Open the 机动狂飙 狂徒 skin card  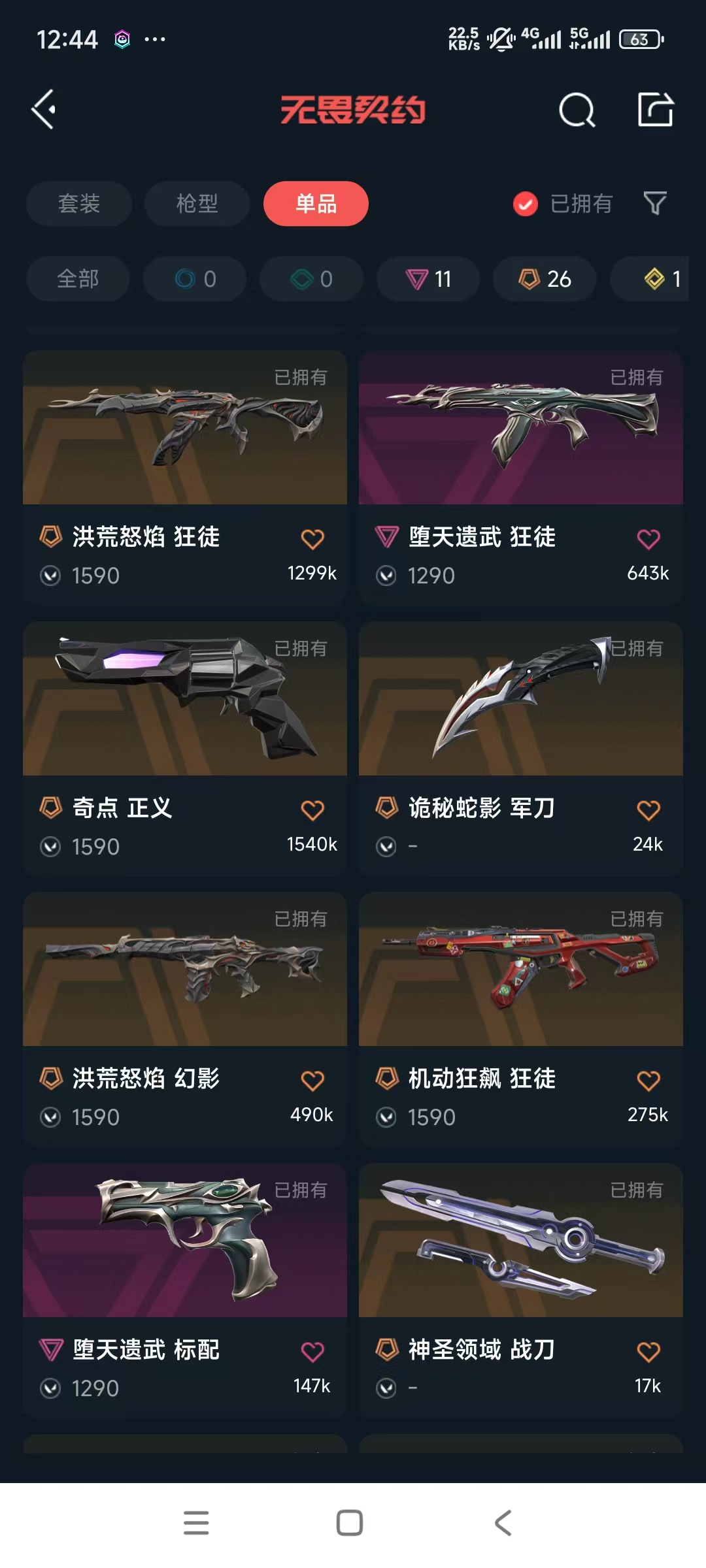coord(521,1019)
